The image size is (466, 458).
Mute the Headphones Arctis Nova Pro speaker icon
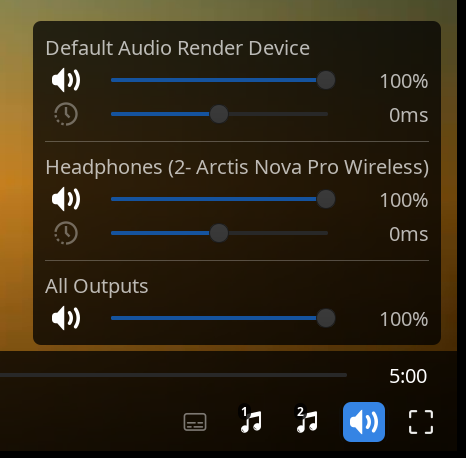pos(66,199)
